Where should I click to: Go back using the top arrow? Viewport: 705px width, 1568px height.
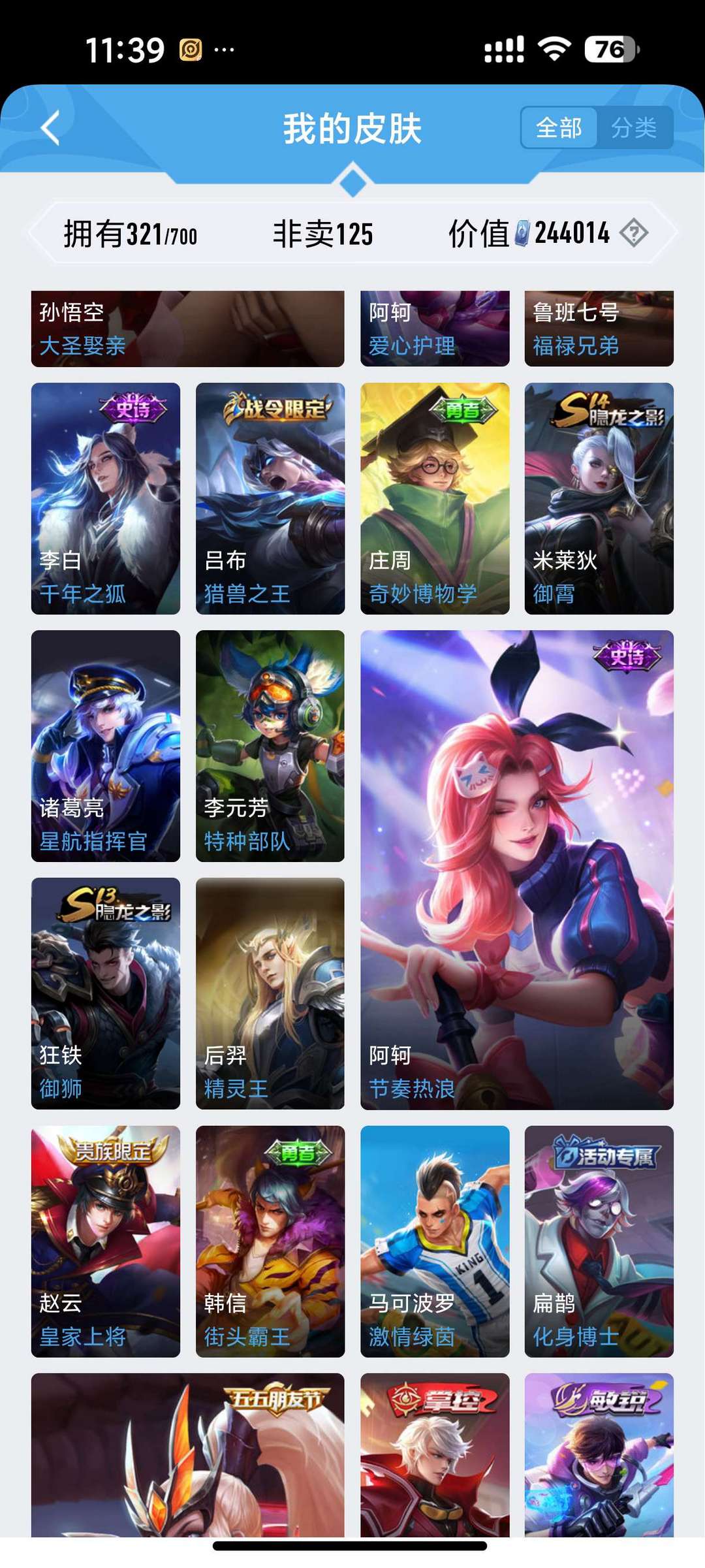pyautogui.click(x=50, y=127)
